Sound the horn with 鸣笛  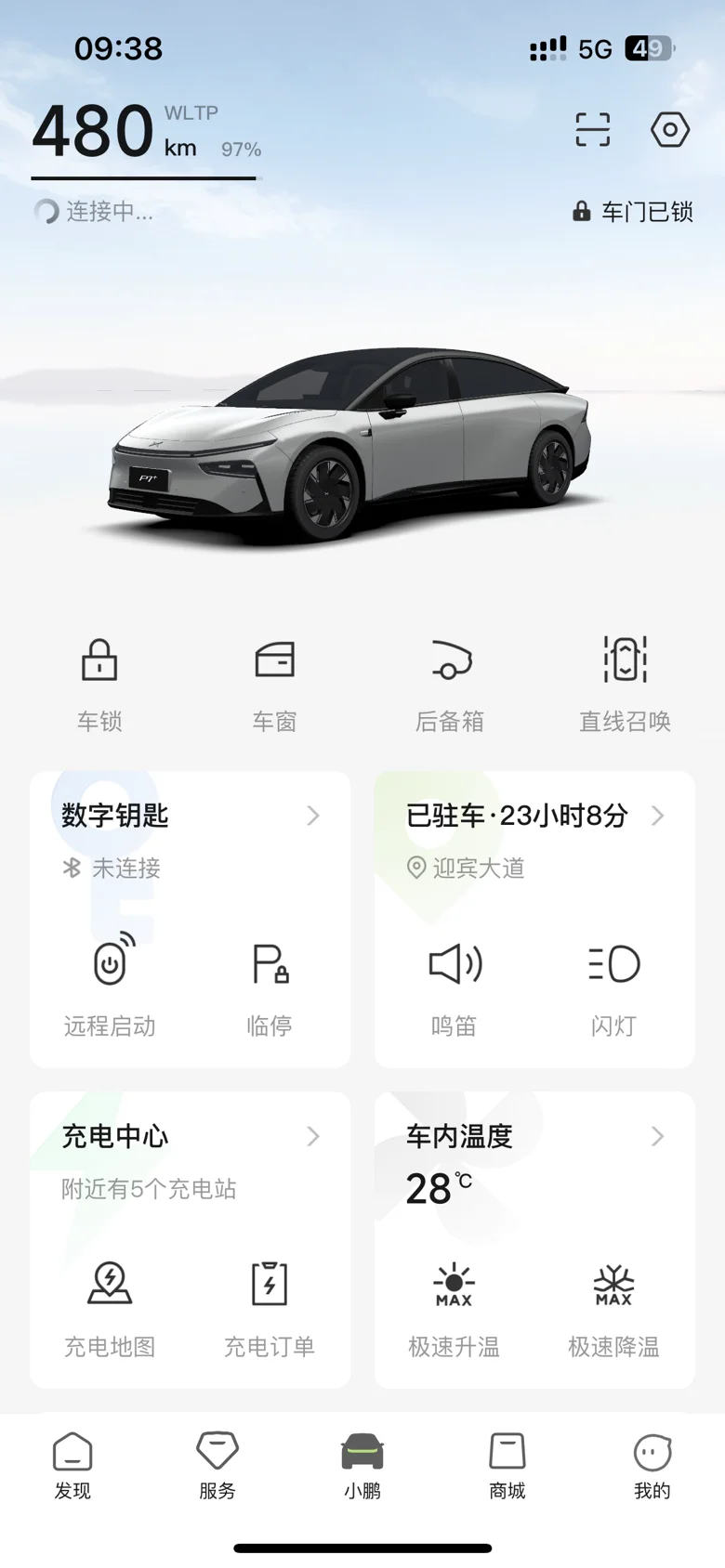tap(455, 985)
